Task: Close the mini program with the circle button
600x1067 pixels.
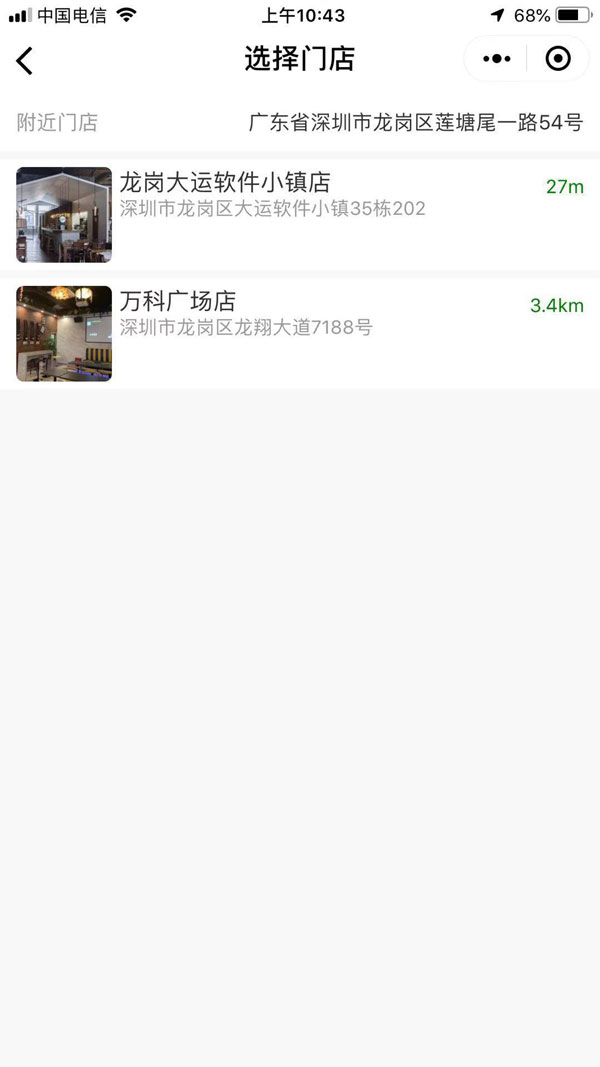Action: pos(558,59)
